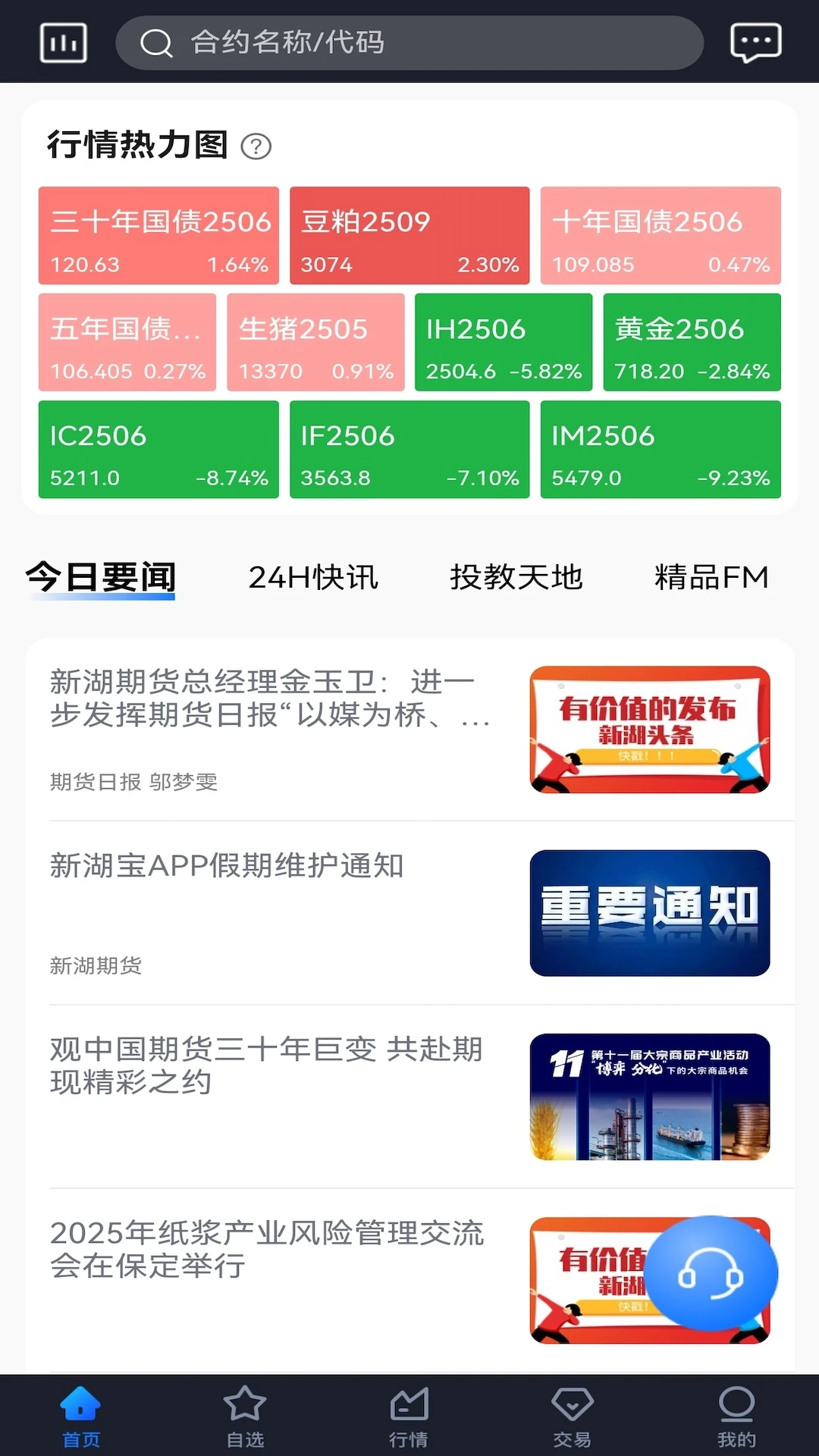Open the help icon beside 行情热力图

pos(256,147)
